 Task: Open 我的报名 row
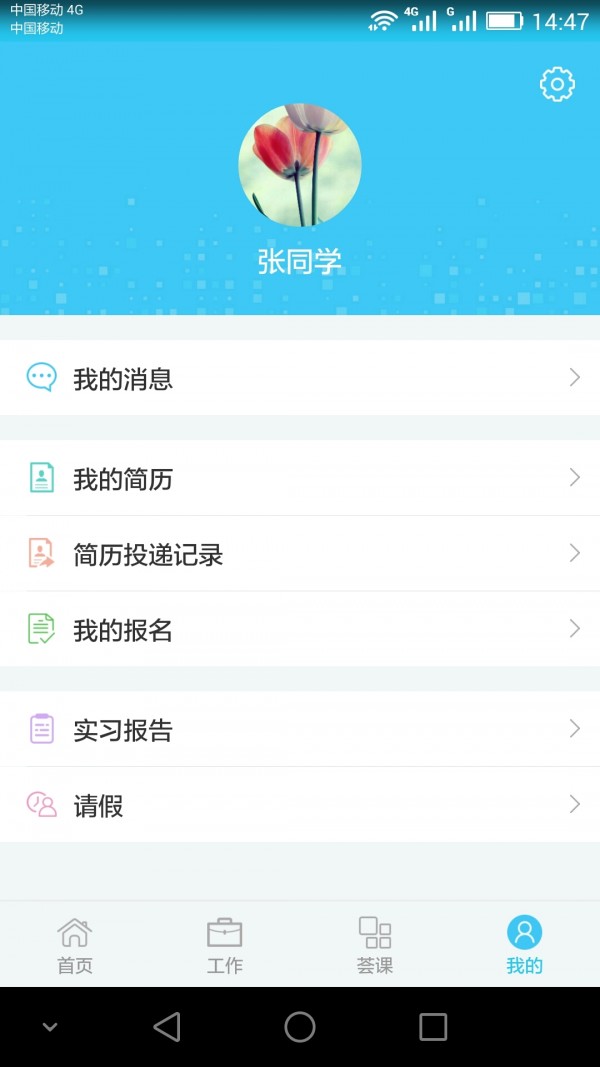pyautogui.click(x=300, y=630)
